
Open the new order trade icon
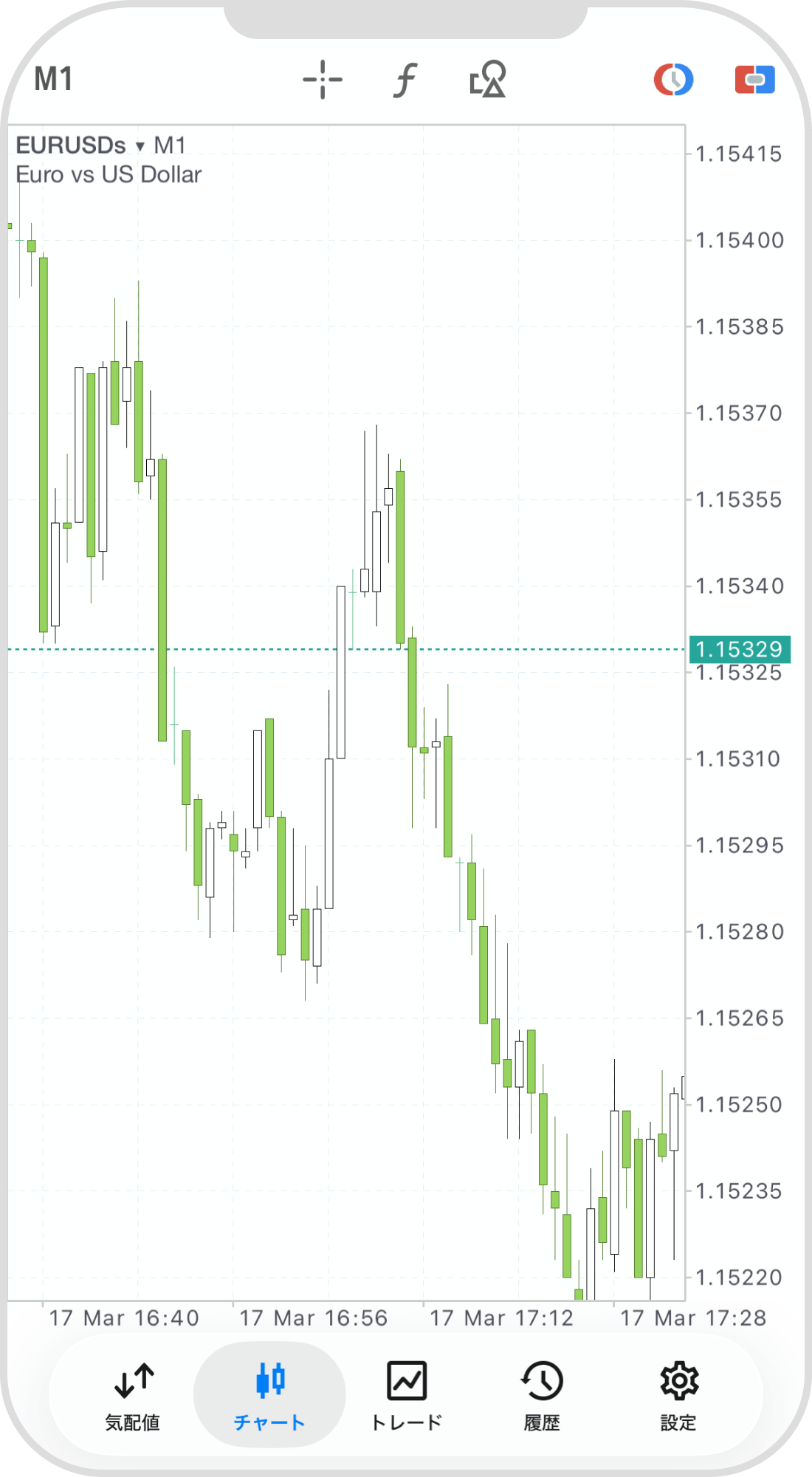(754, 80)
